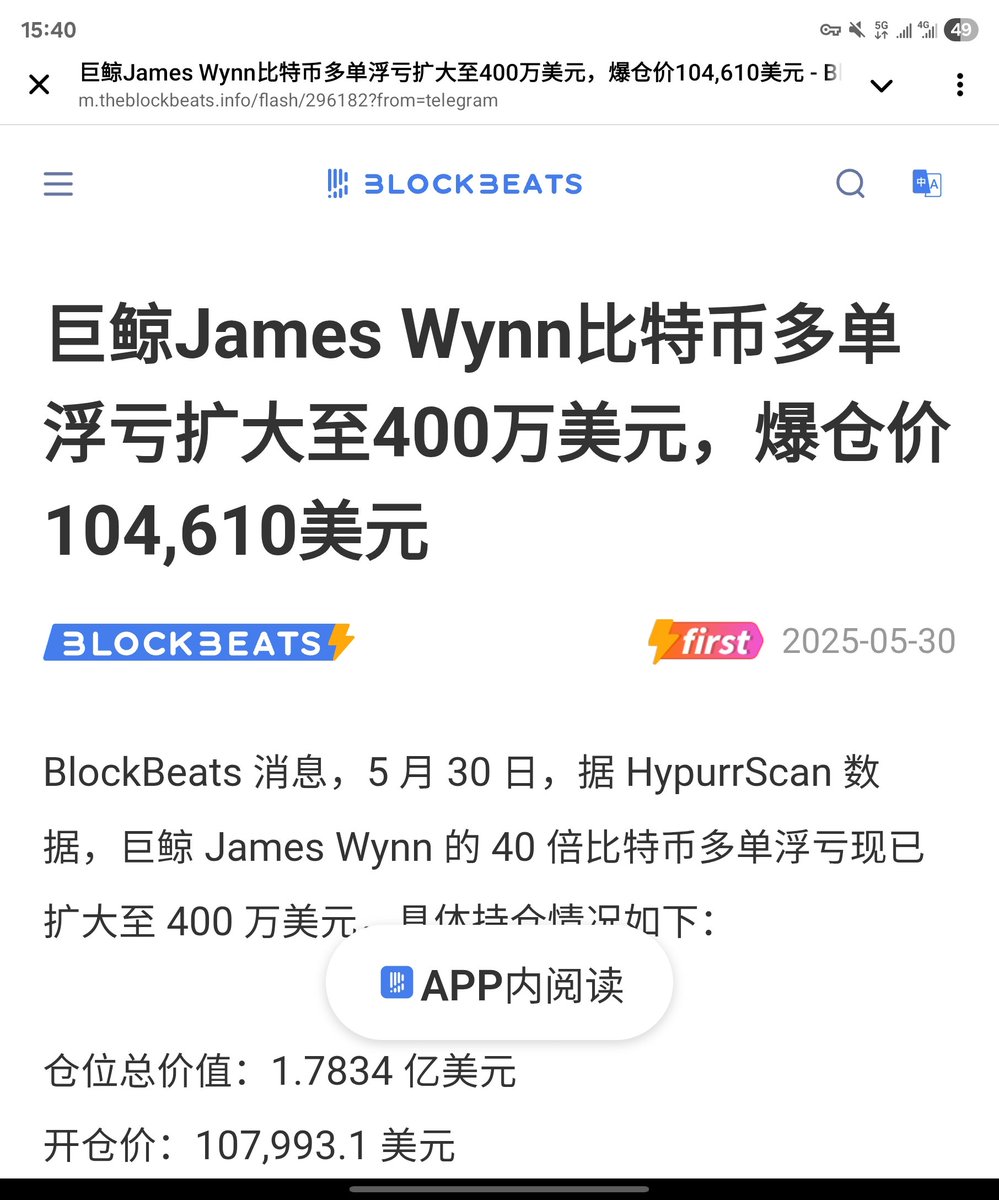Image resolution: width=999 pixels, height=1200 pixels.
Task: Open the browser overflow menu
Action: click(959, 85)
